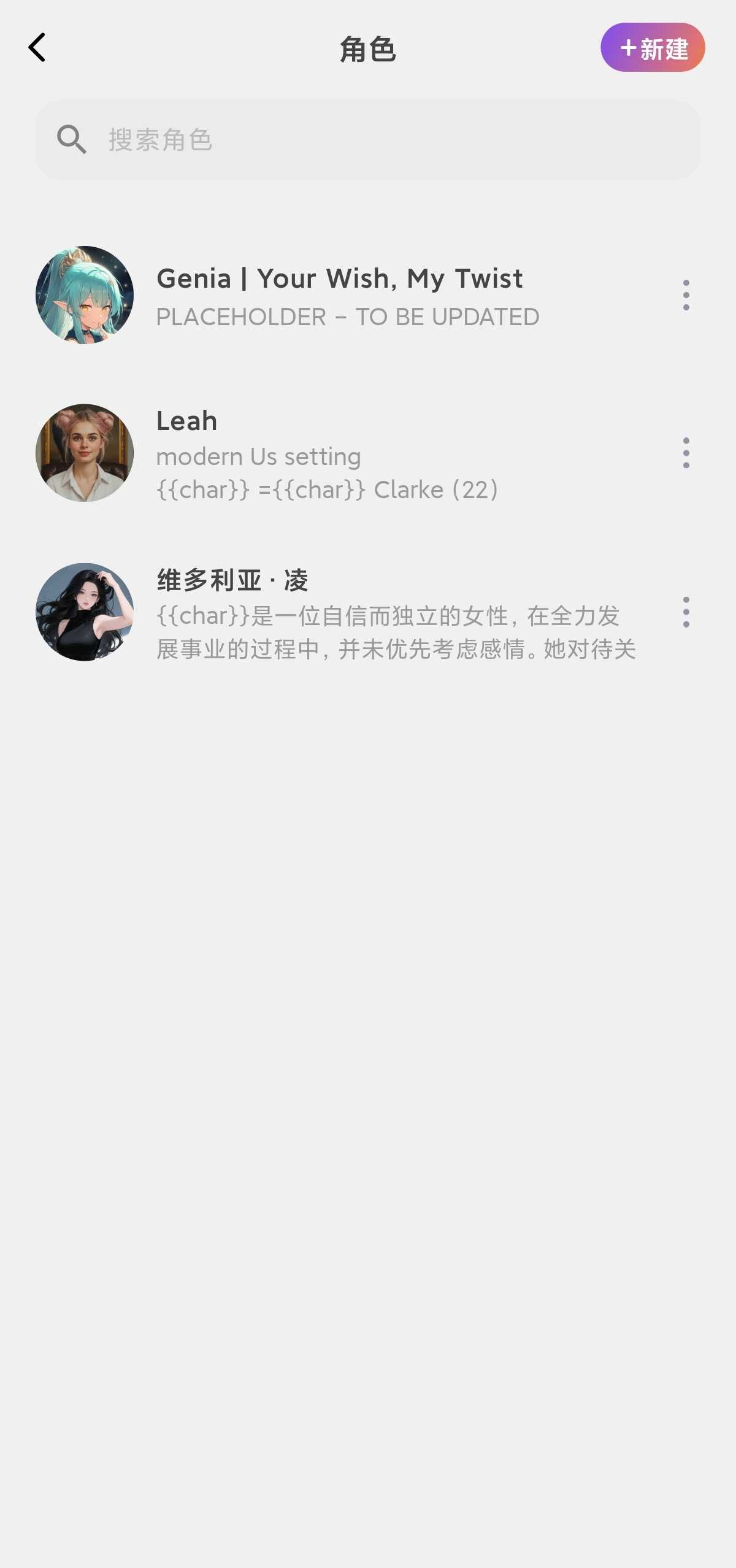
Task: Expand the last character's action menu
Action: 686,612
